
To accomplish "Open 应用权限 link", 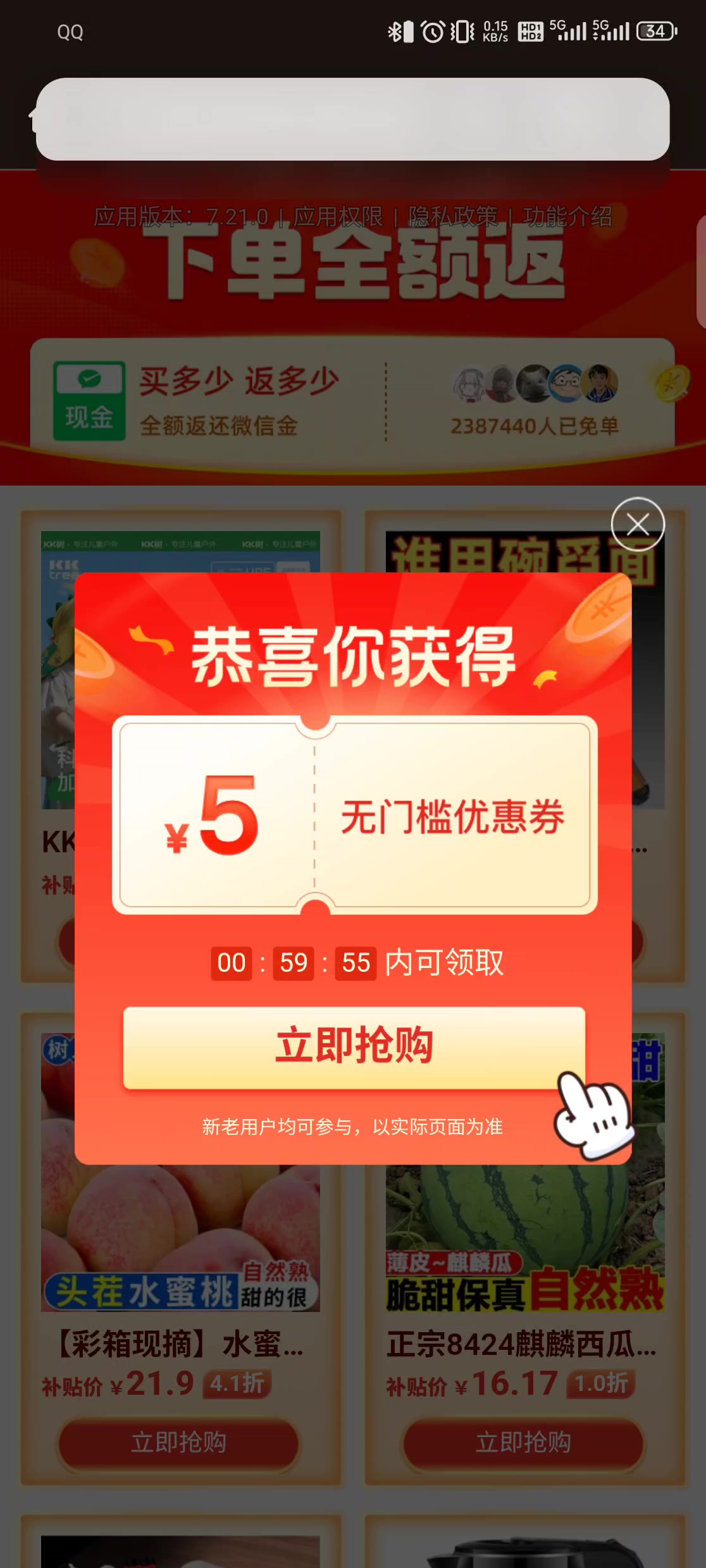I will point(338,217).
